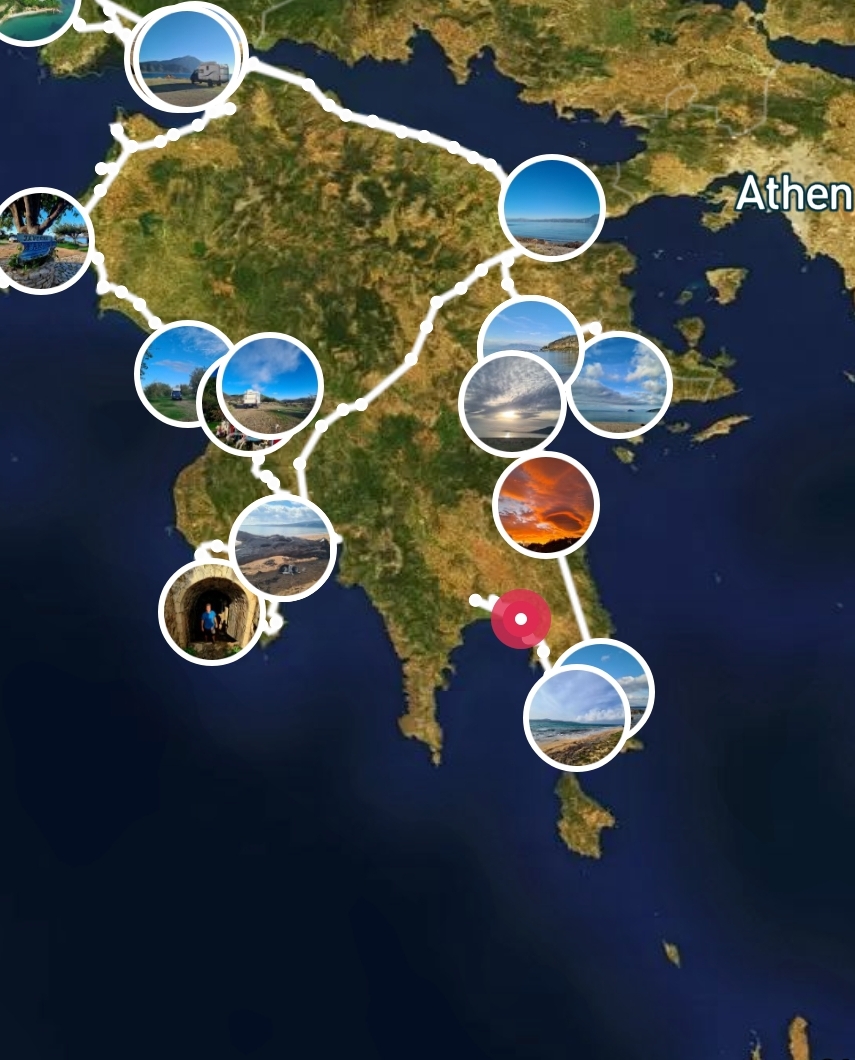View the beach with white clouds photo
Viewport: 855px width, 1060px height.
click(620, 385)
